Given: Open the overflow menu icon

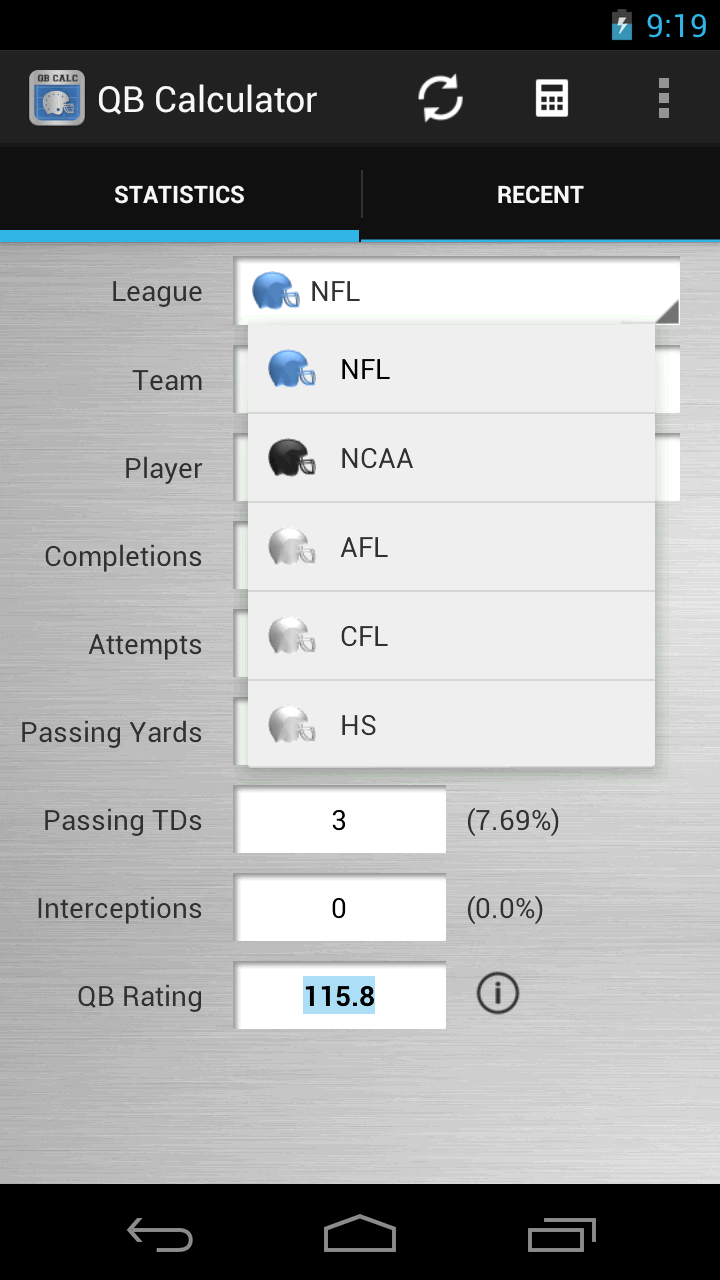Looking at the screenshot, I should (x=662, y=97).
